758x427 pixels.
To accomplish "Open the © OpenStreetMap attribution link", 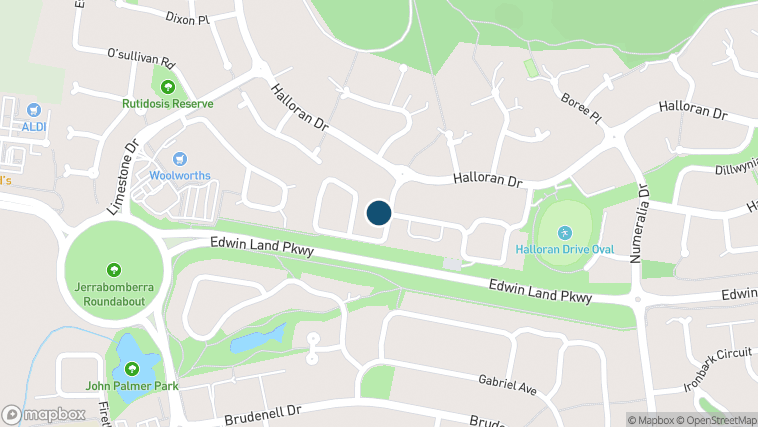I will pyautogui.click(x=716, y=420).
